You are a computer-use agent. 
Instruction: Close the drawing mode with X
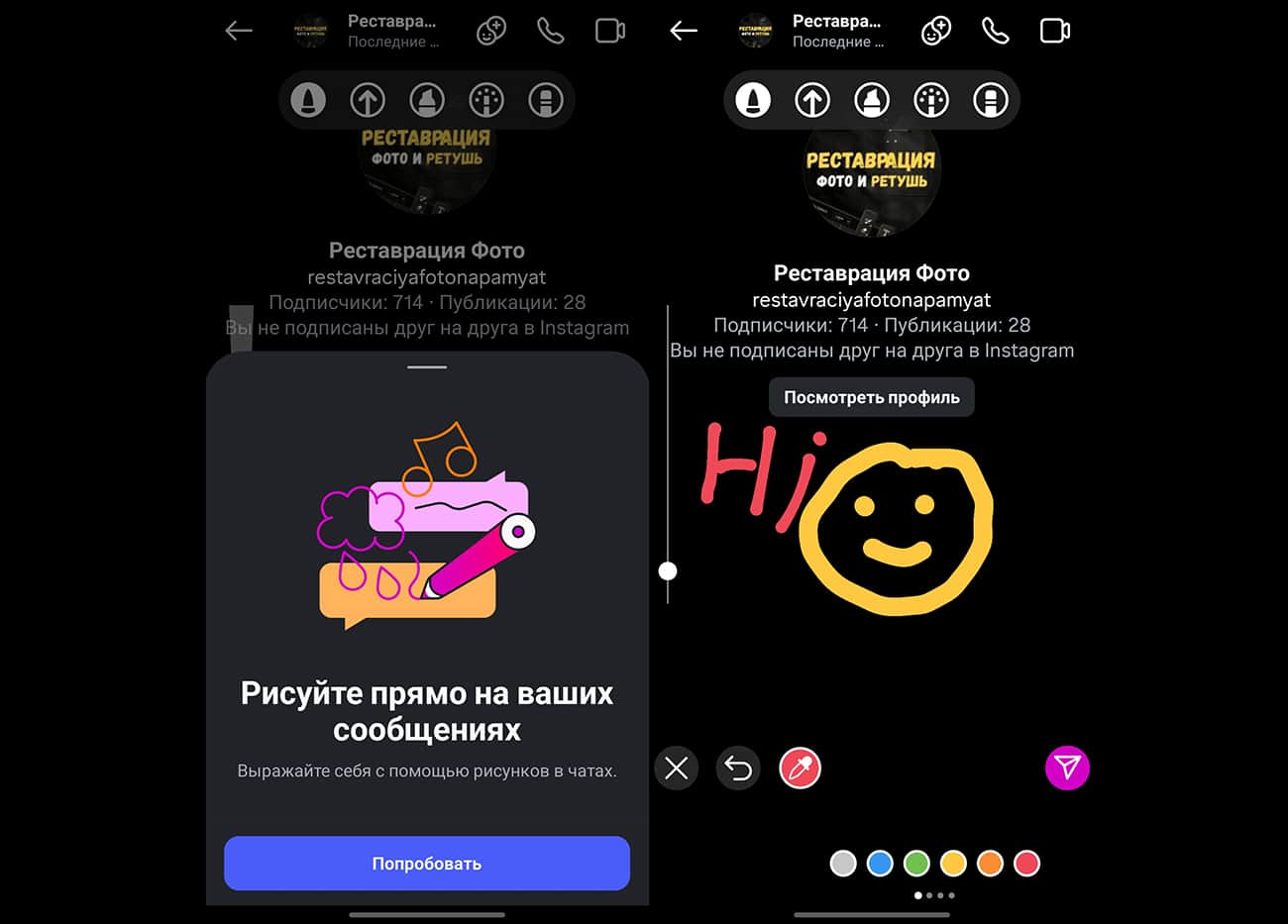pyautogui.click(x=677, y=768)
